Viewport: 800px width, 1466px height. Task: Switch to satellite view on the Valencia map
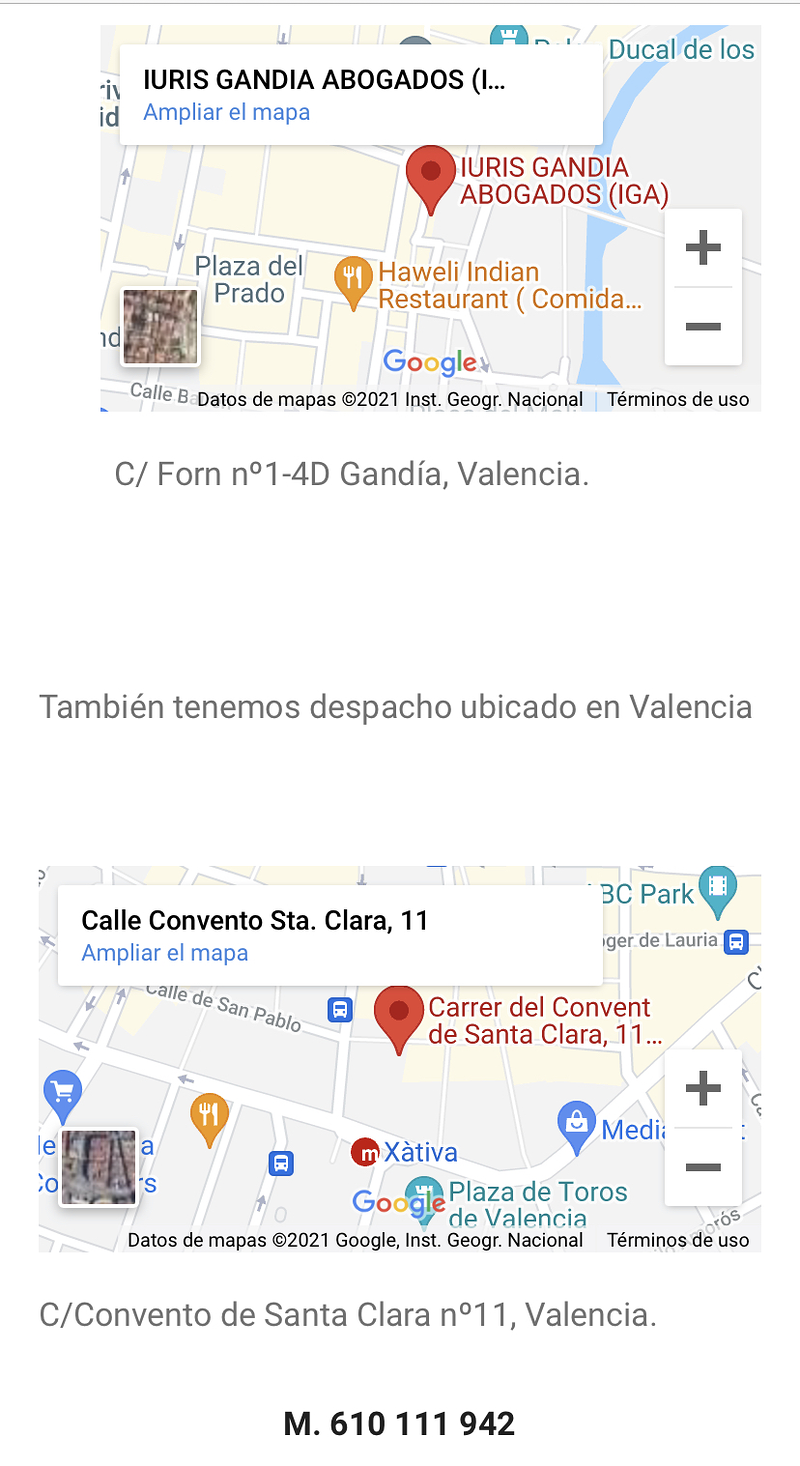coord(97,1166)
